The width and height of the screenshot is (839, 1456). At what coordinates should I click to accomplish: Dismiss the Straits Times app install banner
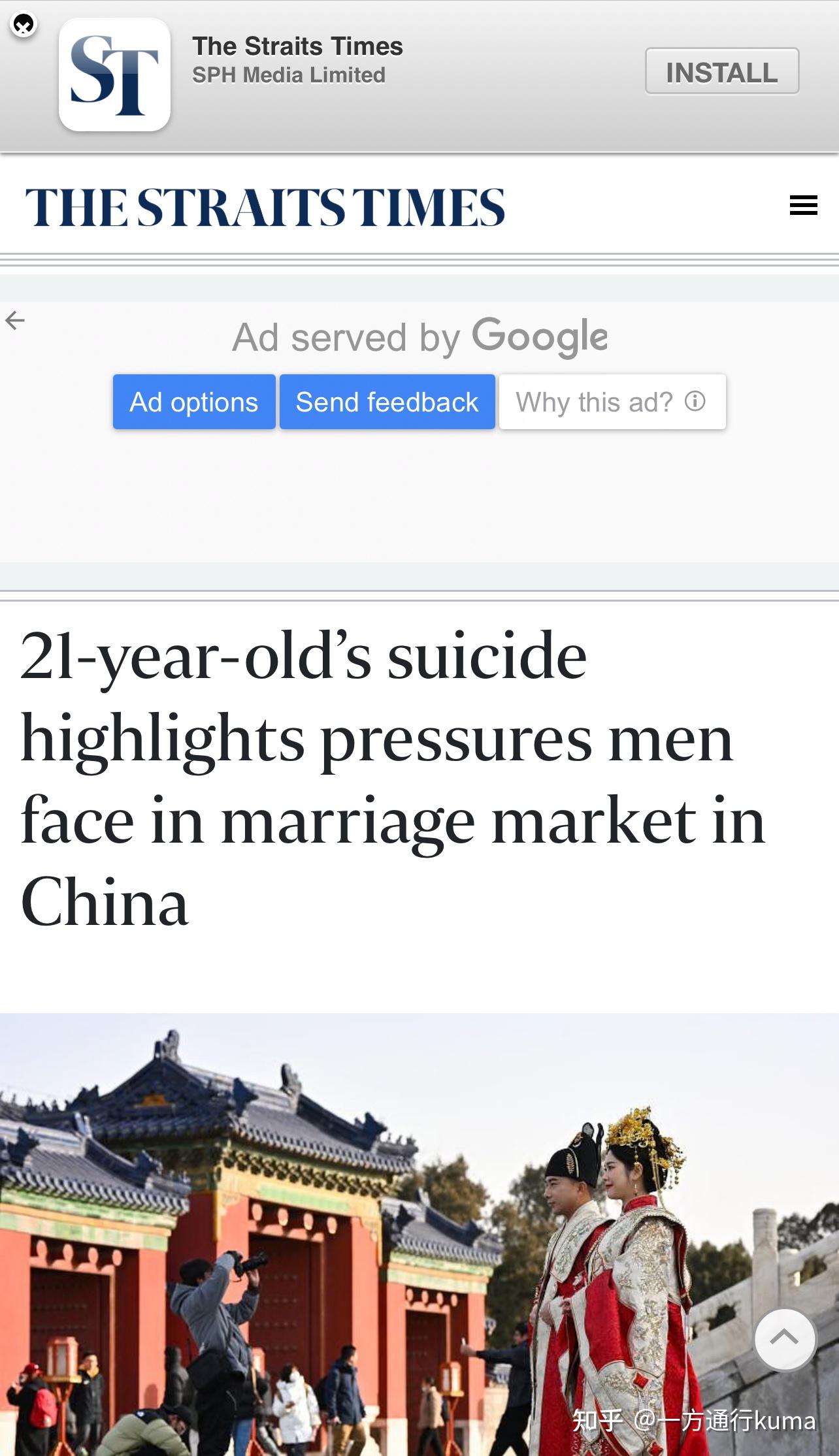click(24, 25)
